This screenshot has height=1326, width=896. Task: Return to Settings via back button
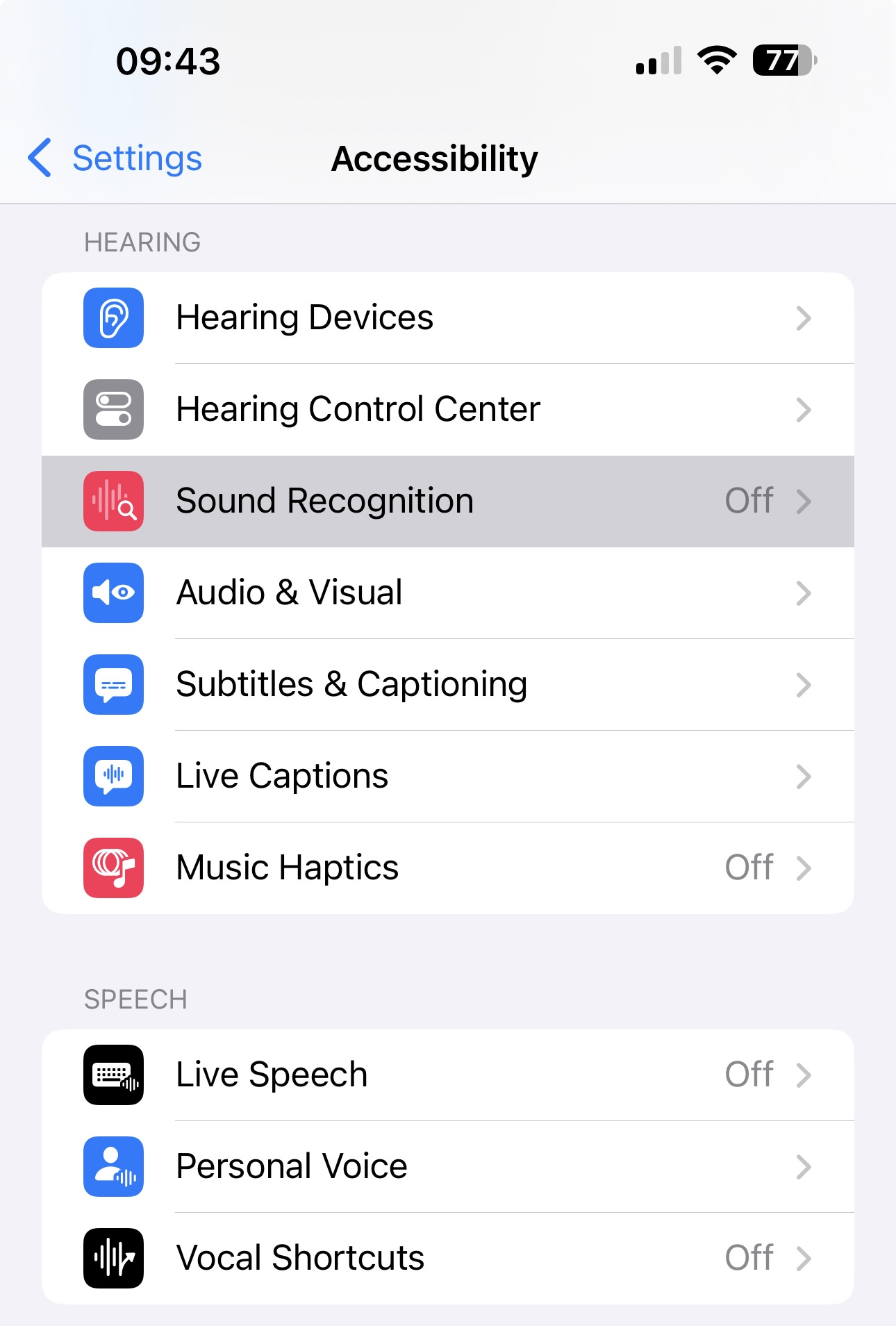click(x=115, y=158)
